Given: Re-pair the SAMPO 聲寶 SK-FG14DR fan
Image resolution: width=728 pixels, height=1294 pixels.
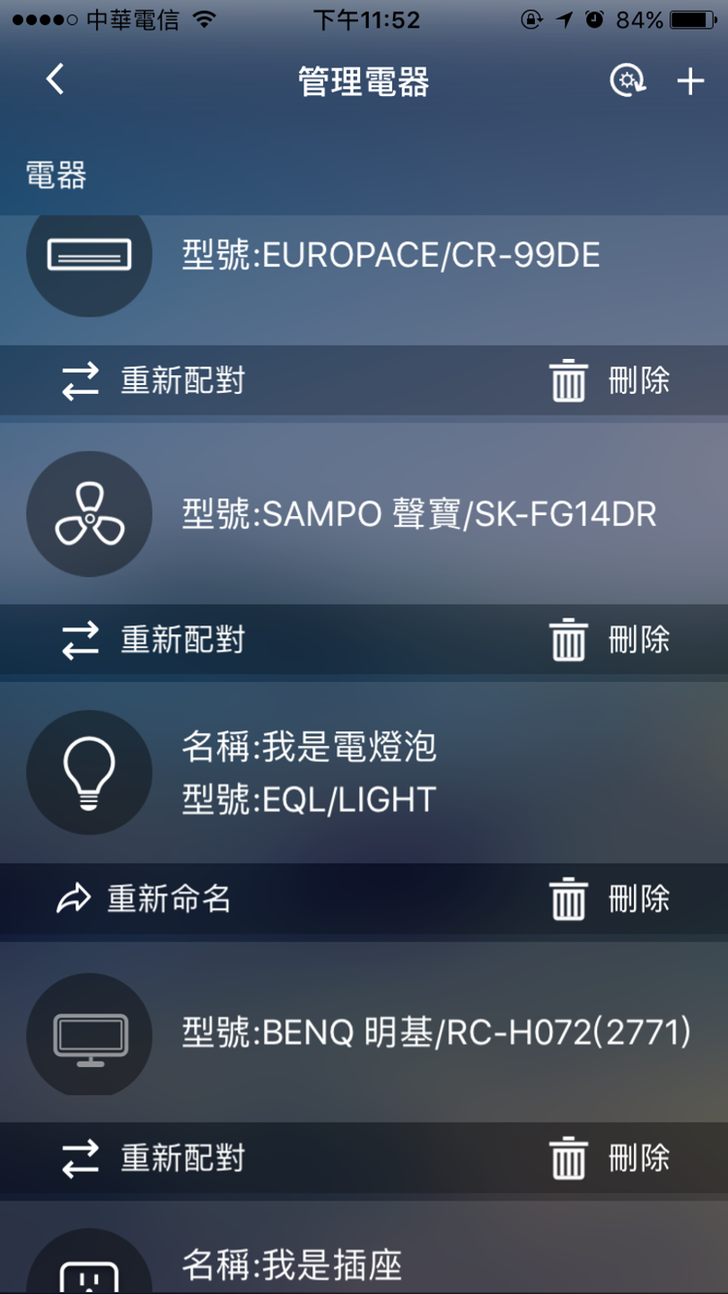Looking at the screenshot, I should click(x=153, y=640).
